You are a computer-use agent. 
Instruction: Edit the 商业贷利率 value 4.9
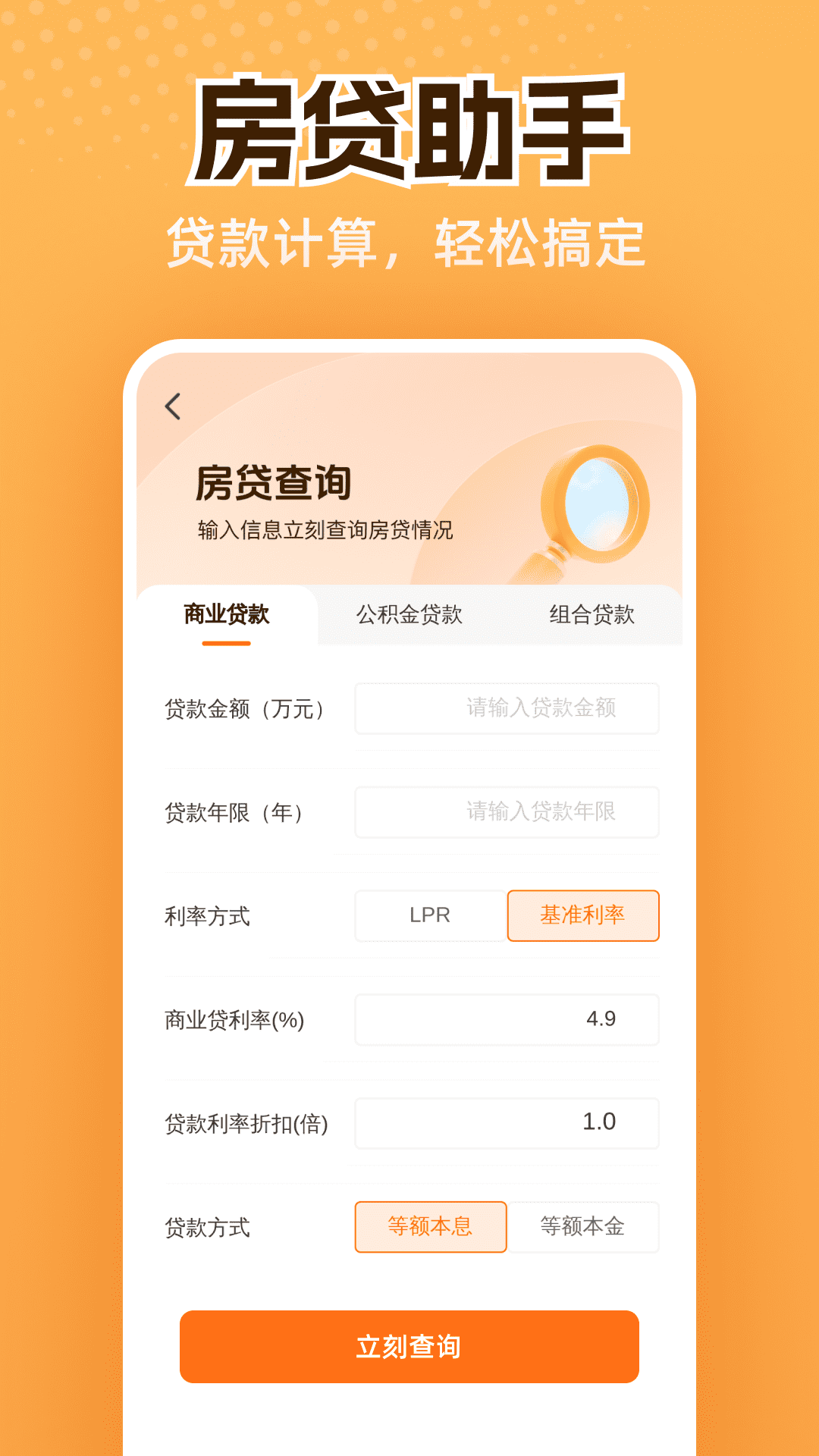507,1019
